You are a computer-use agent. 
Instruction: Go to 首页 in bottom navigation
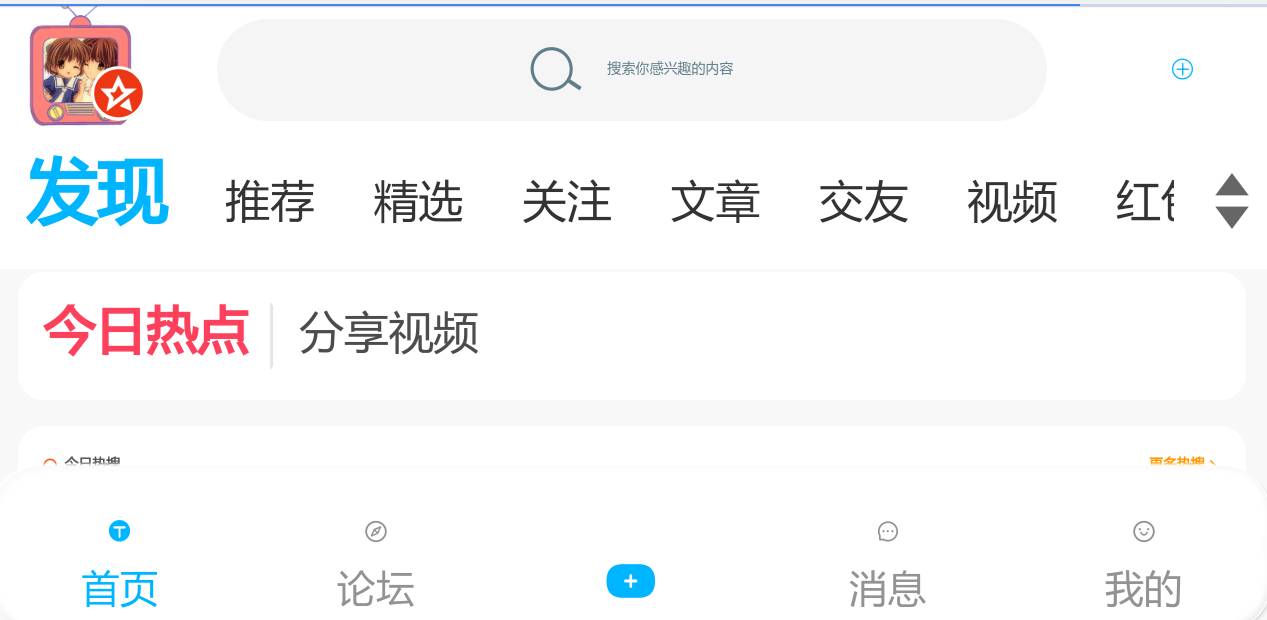pyautogui.click(x=119, y=567)
